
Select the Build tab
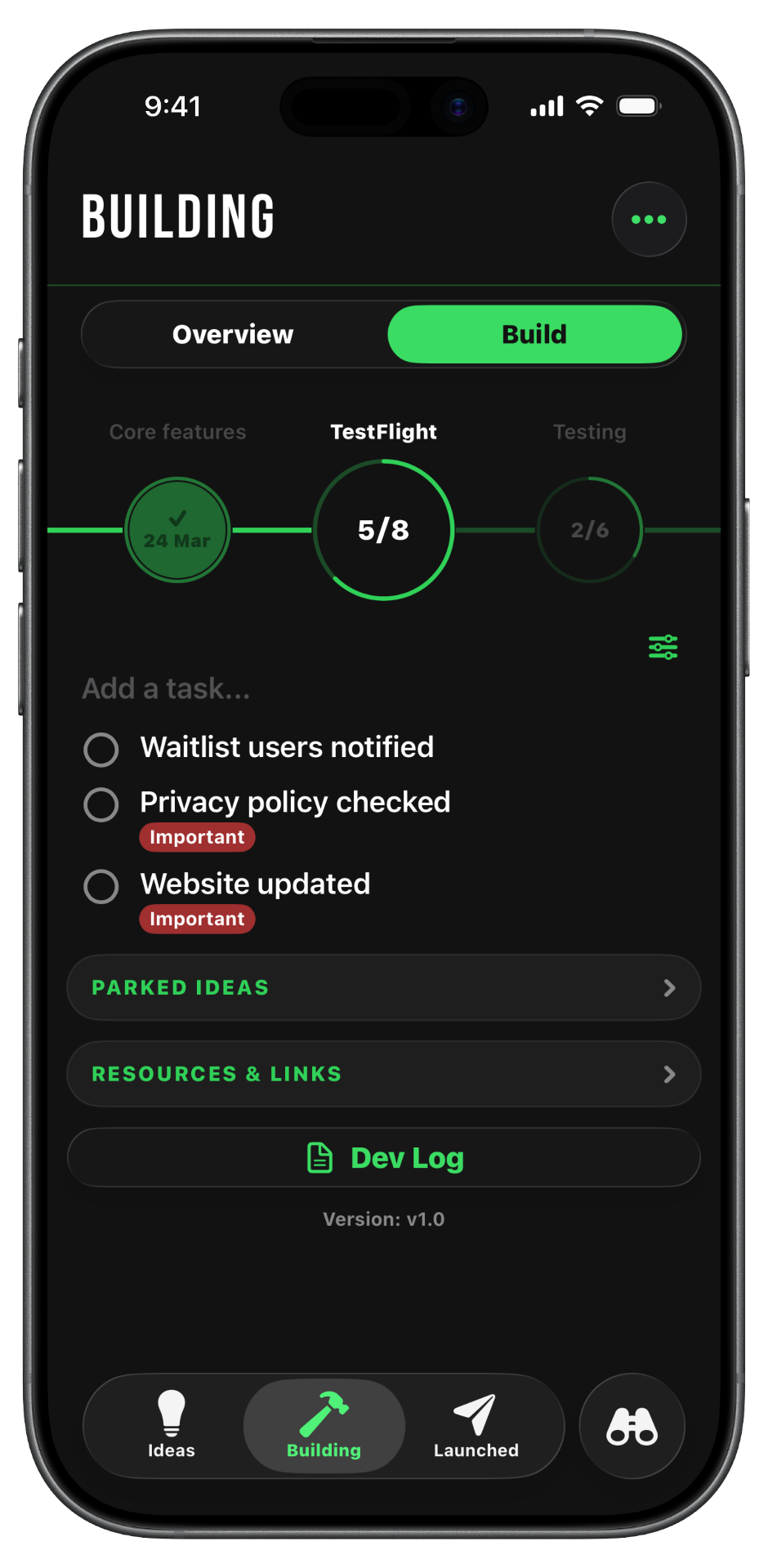pos(534,334)
